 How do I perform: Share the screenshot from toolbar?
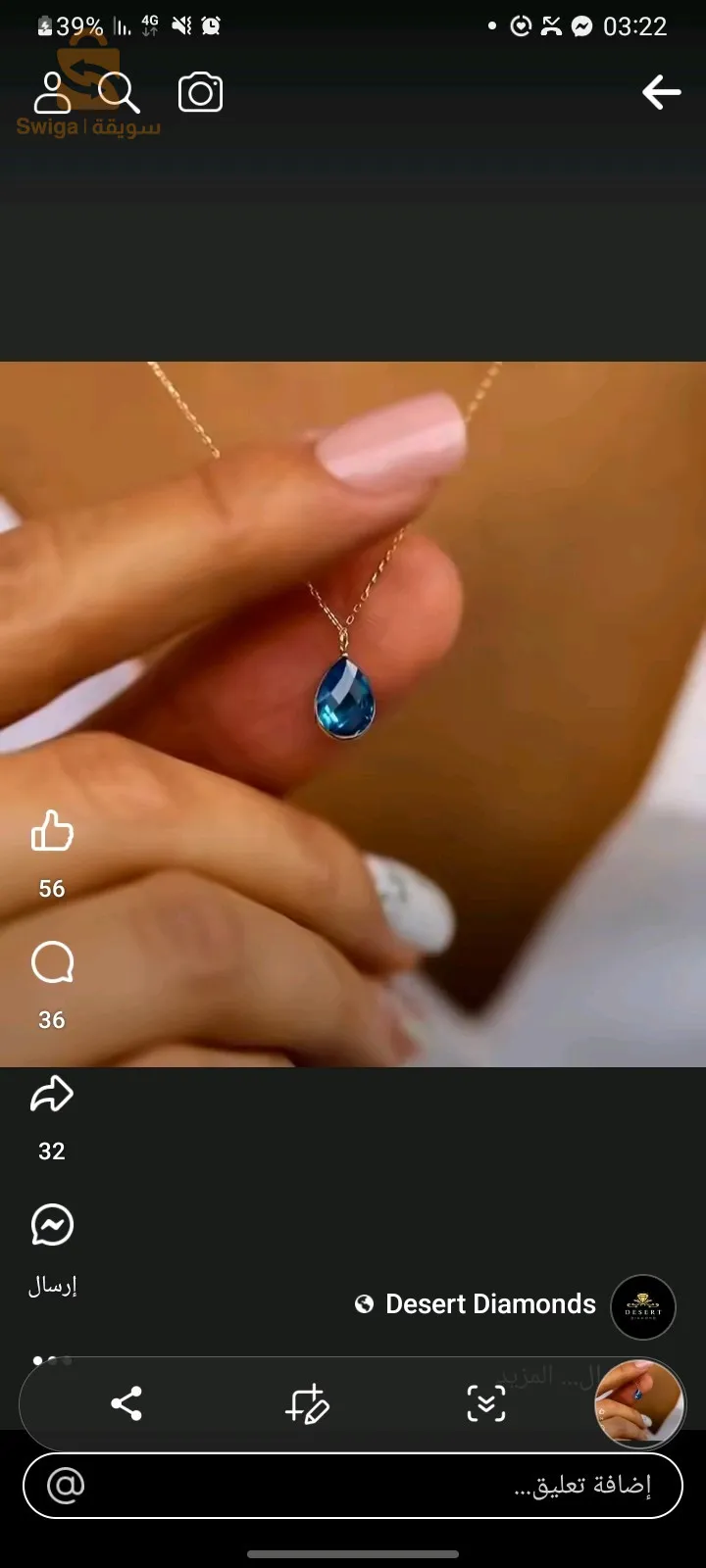(126, 1403)
